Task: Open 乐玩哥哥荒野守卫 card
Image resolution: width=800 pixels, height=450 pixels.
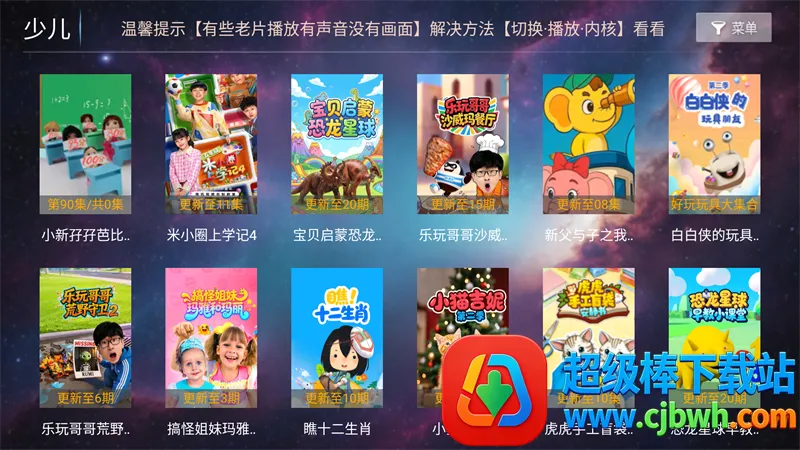Action: (x=85, y=338)
